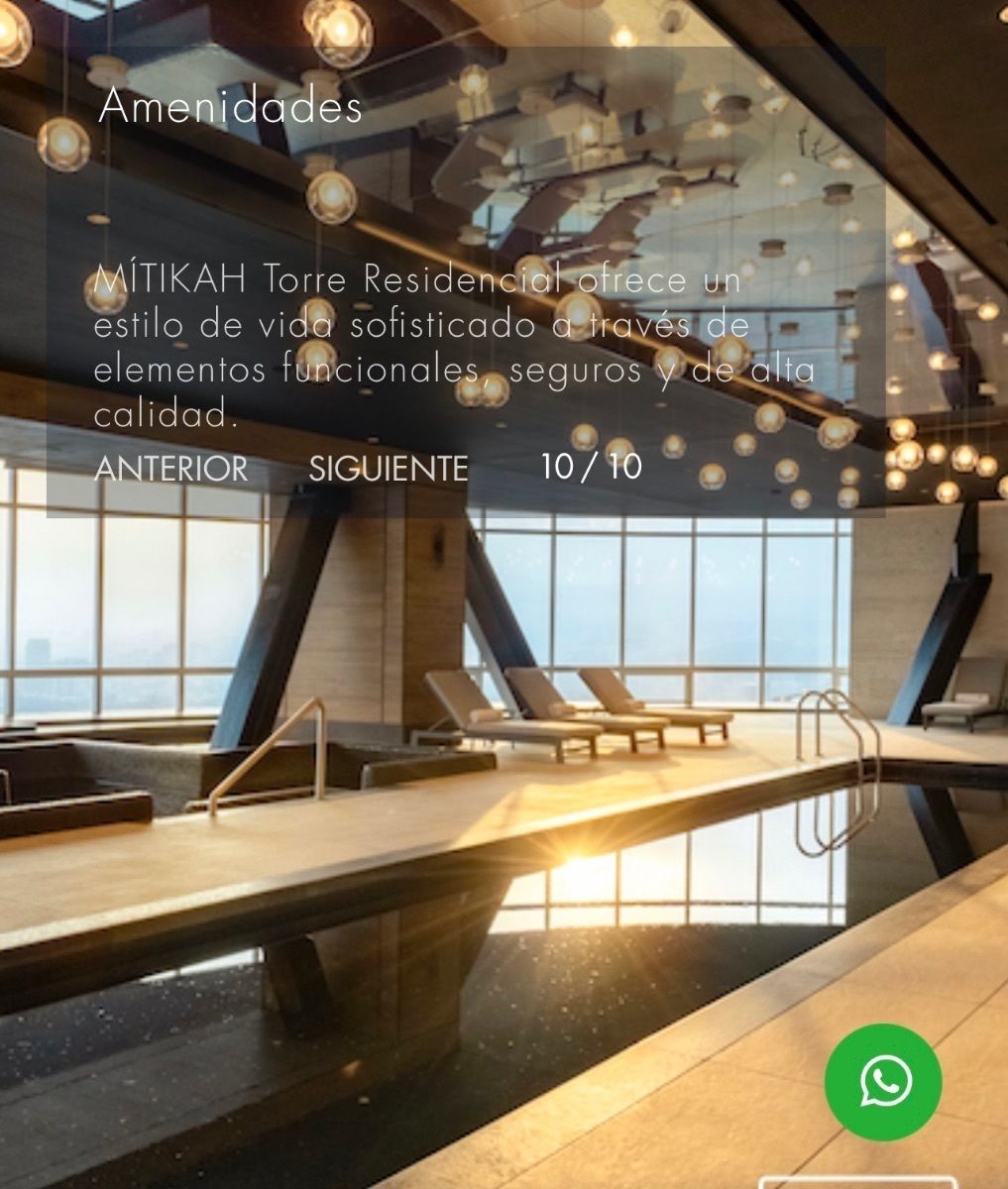Viewport: 1008px width, 1189px height.
Task: Go to the ANTERIOR slide
Action: point(170,468)
